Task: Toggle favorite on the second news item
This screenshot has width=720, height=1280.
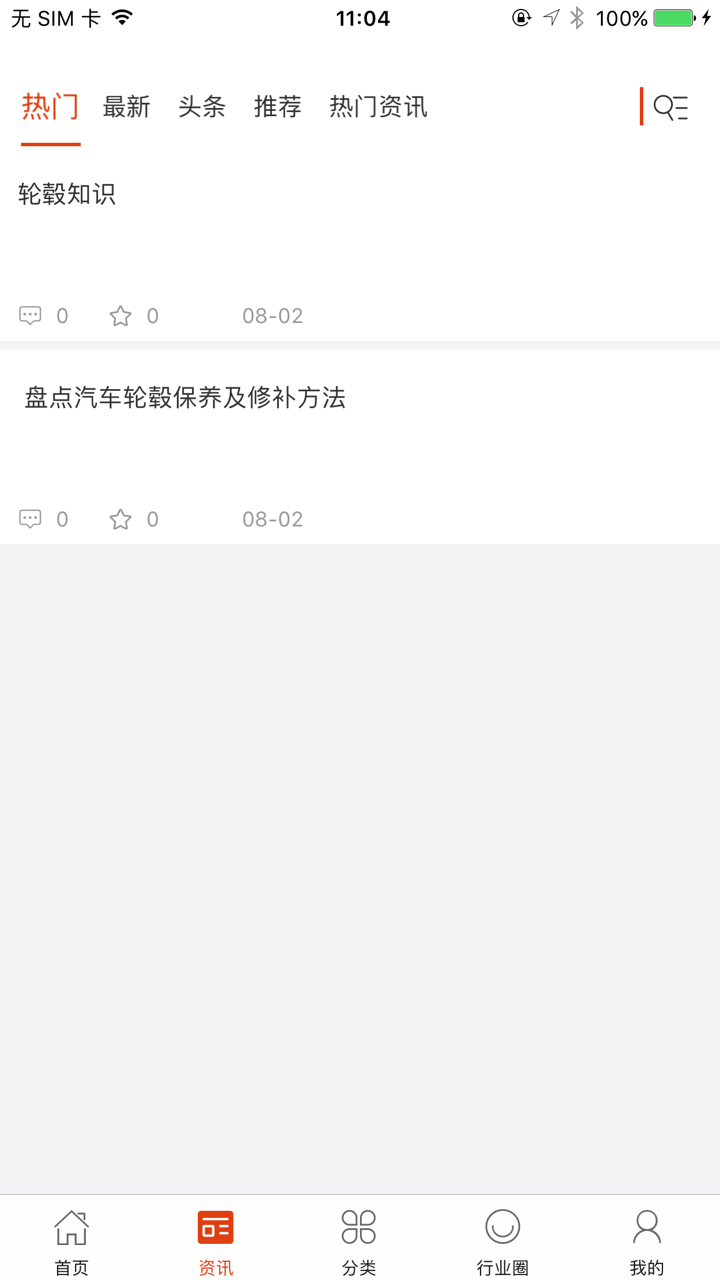Action: (120, 518)
